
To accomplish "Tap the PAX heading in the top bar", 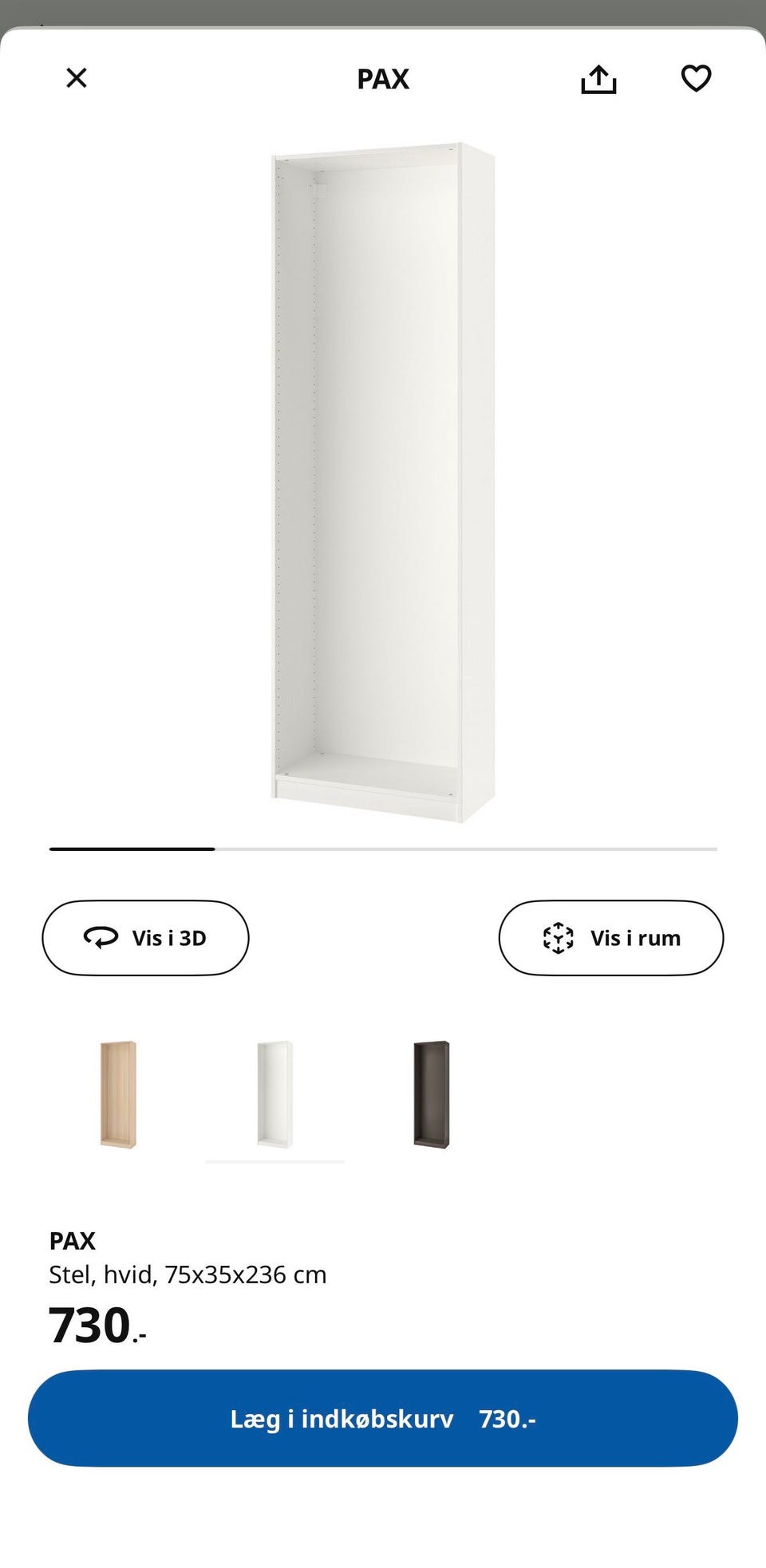I will pyautogui.click(x=383, y=79).
